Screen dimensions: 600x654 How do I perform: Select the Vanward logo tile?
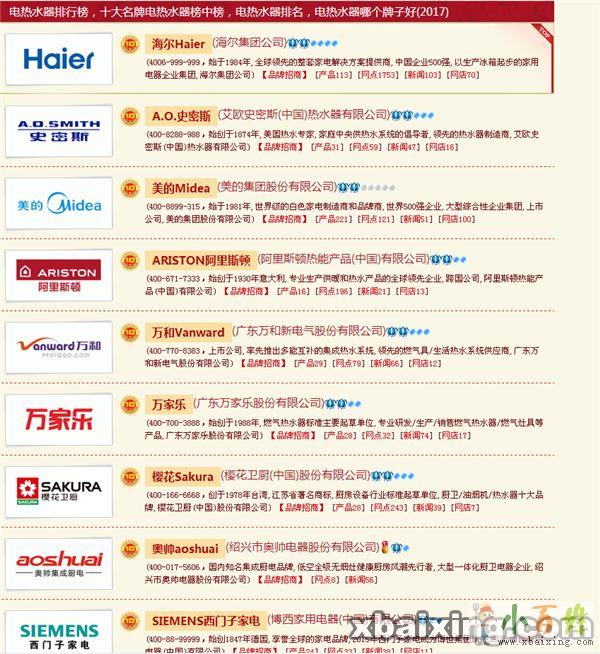coord(59,345)
